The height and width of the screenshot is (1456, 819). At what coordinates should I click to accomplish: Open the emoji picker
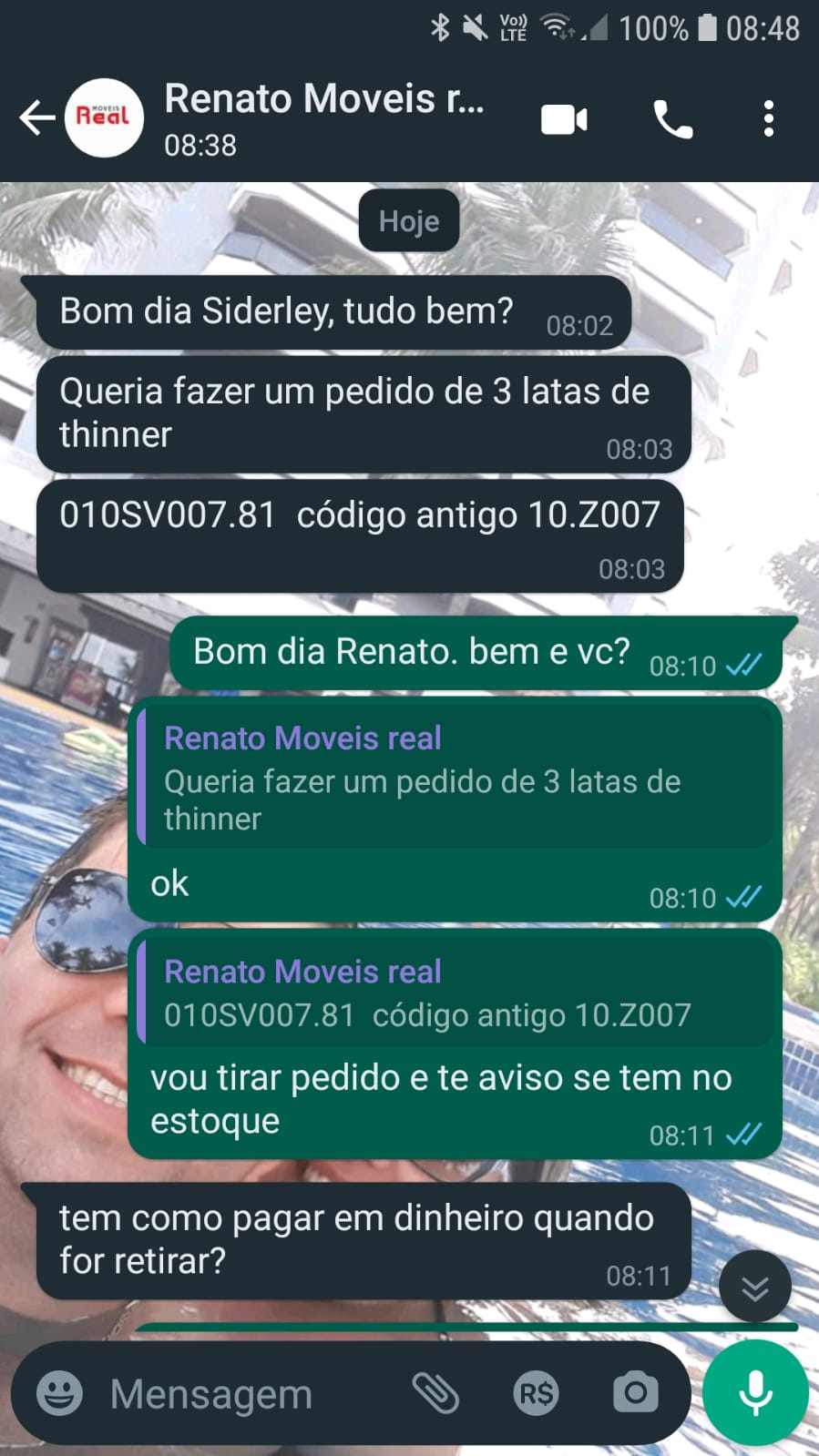point(59,1393)
